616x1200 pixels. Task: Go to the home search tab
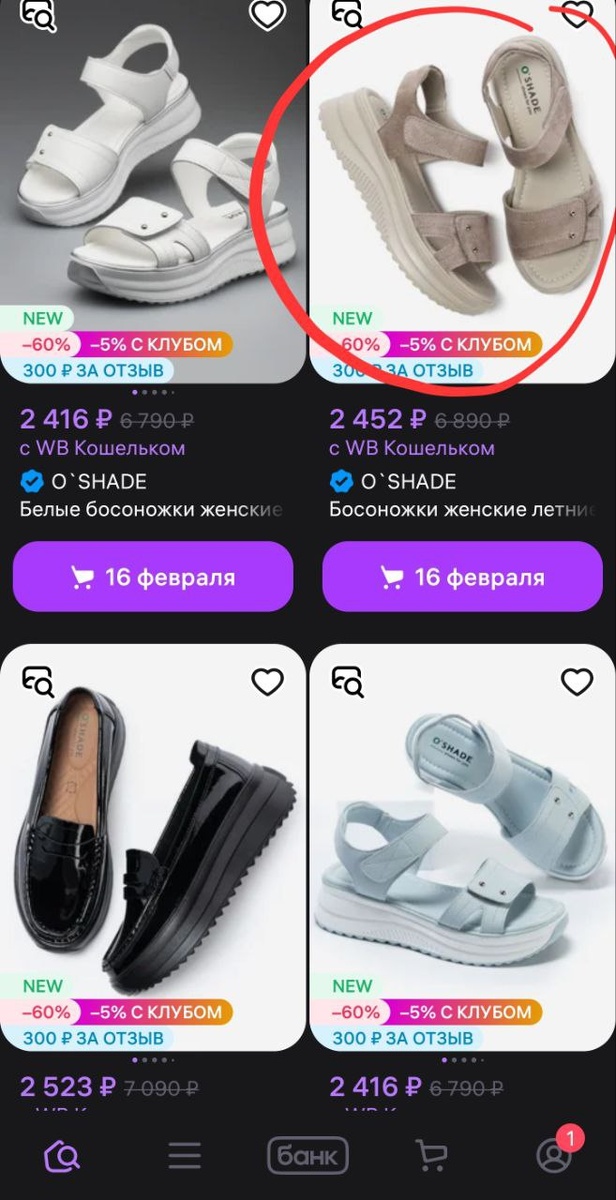coord(62,1156)
